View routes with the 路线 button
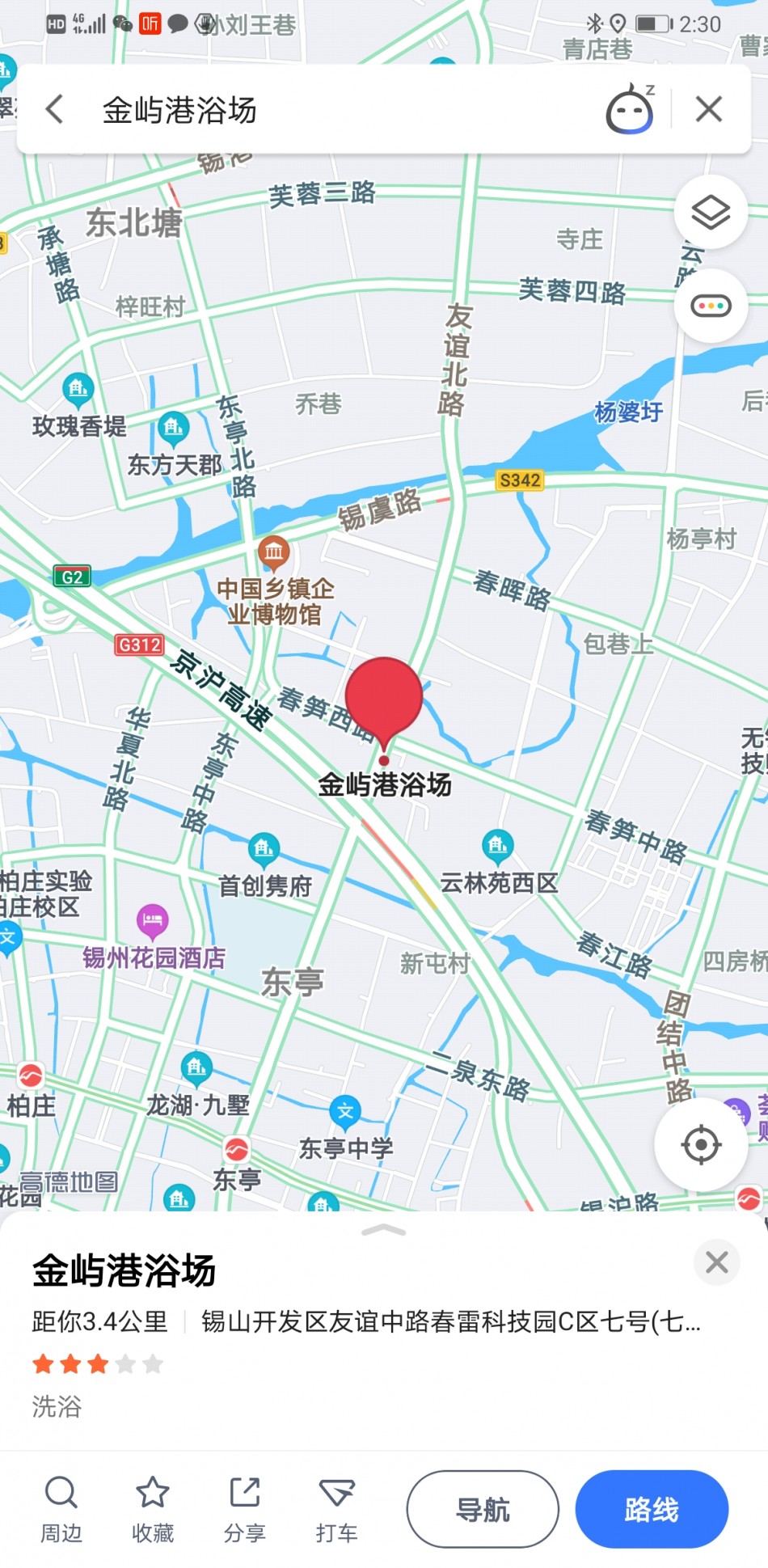 [x=652, y=1509]
